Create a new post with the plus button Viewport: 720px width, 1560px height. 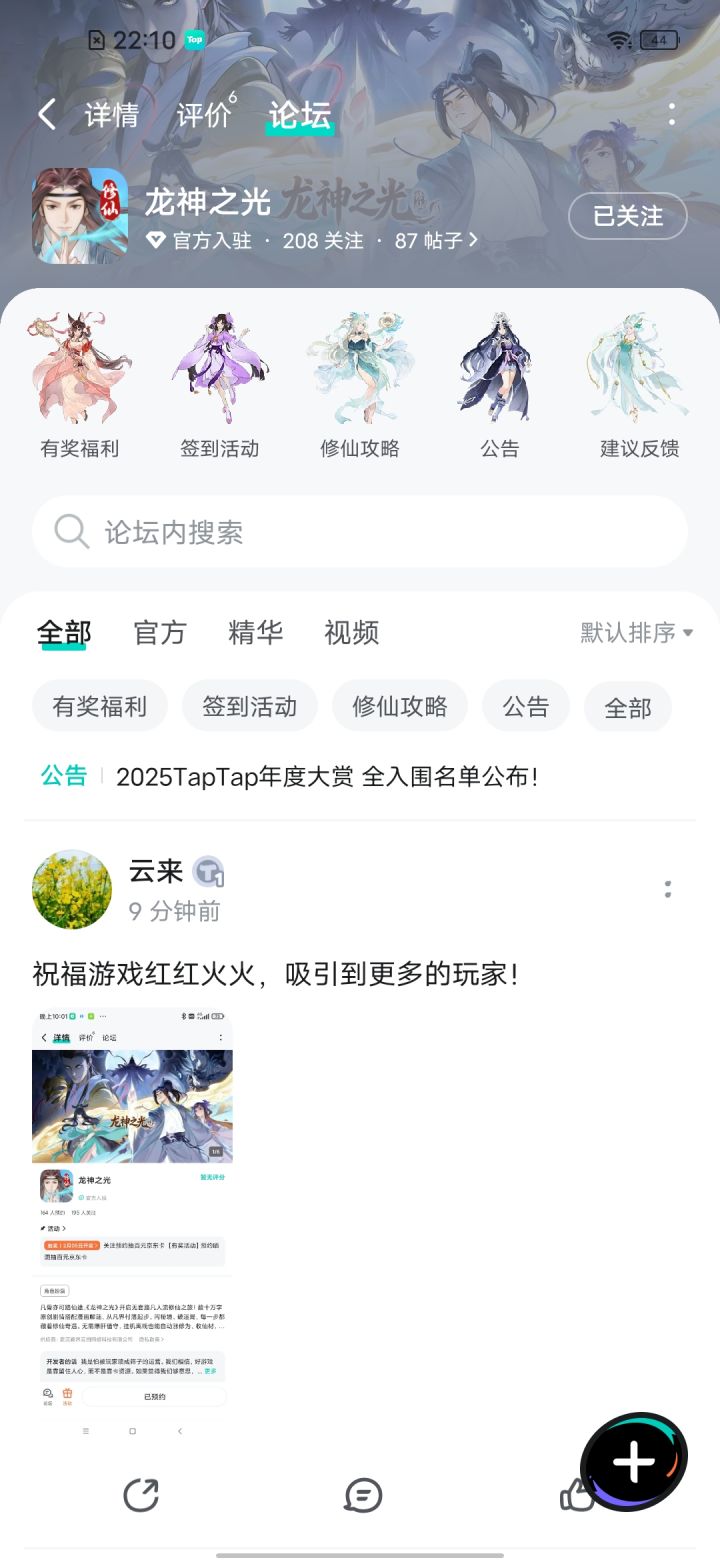634,1463
